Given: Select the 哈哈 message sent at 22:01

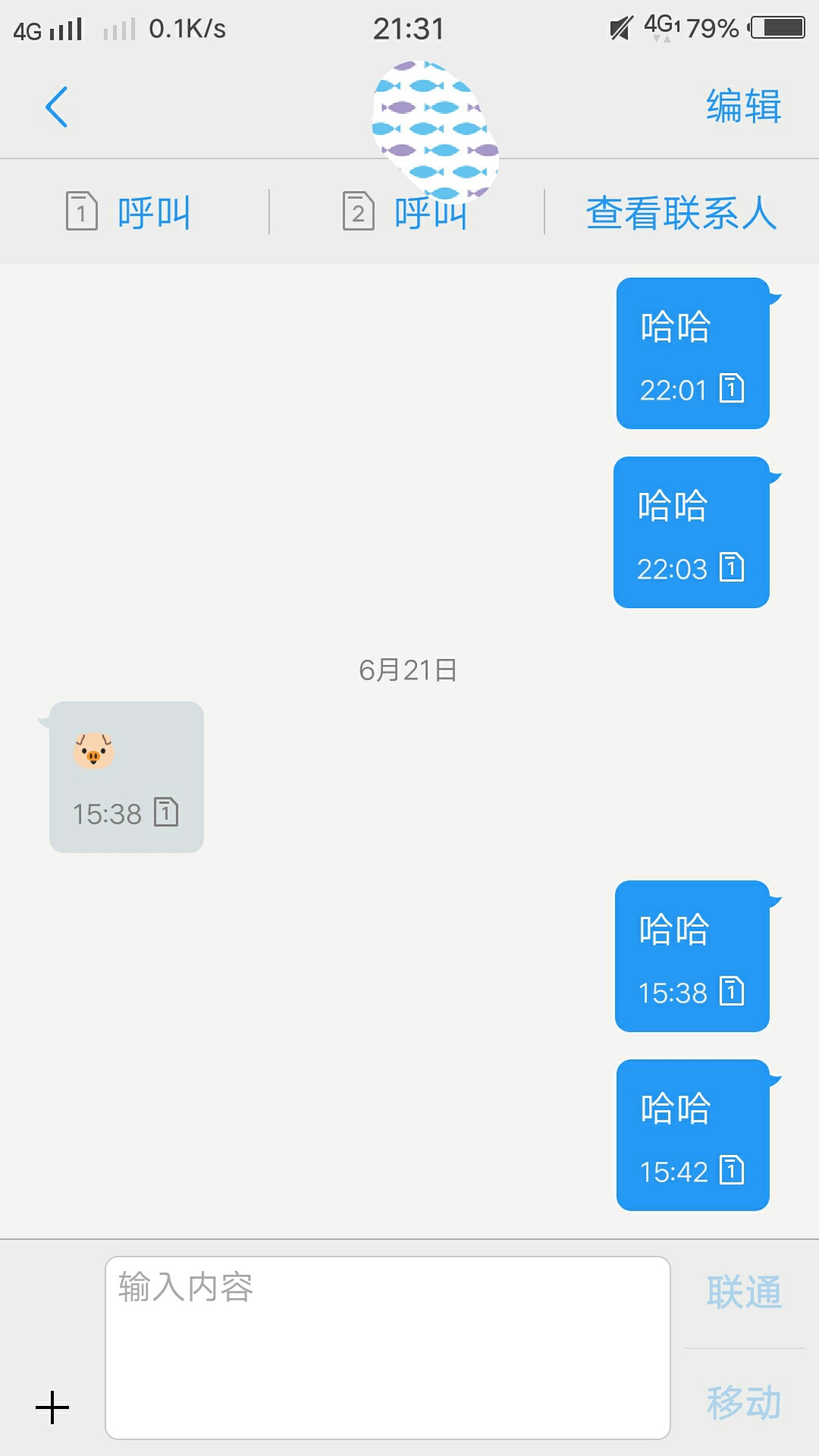Looking at the screenshot, I should [x=692, y=353].
